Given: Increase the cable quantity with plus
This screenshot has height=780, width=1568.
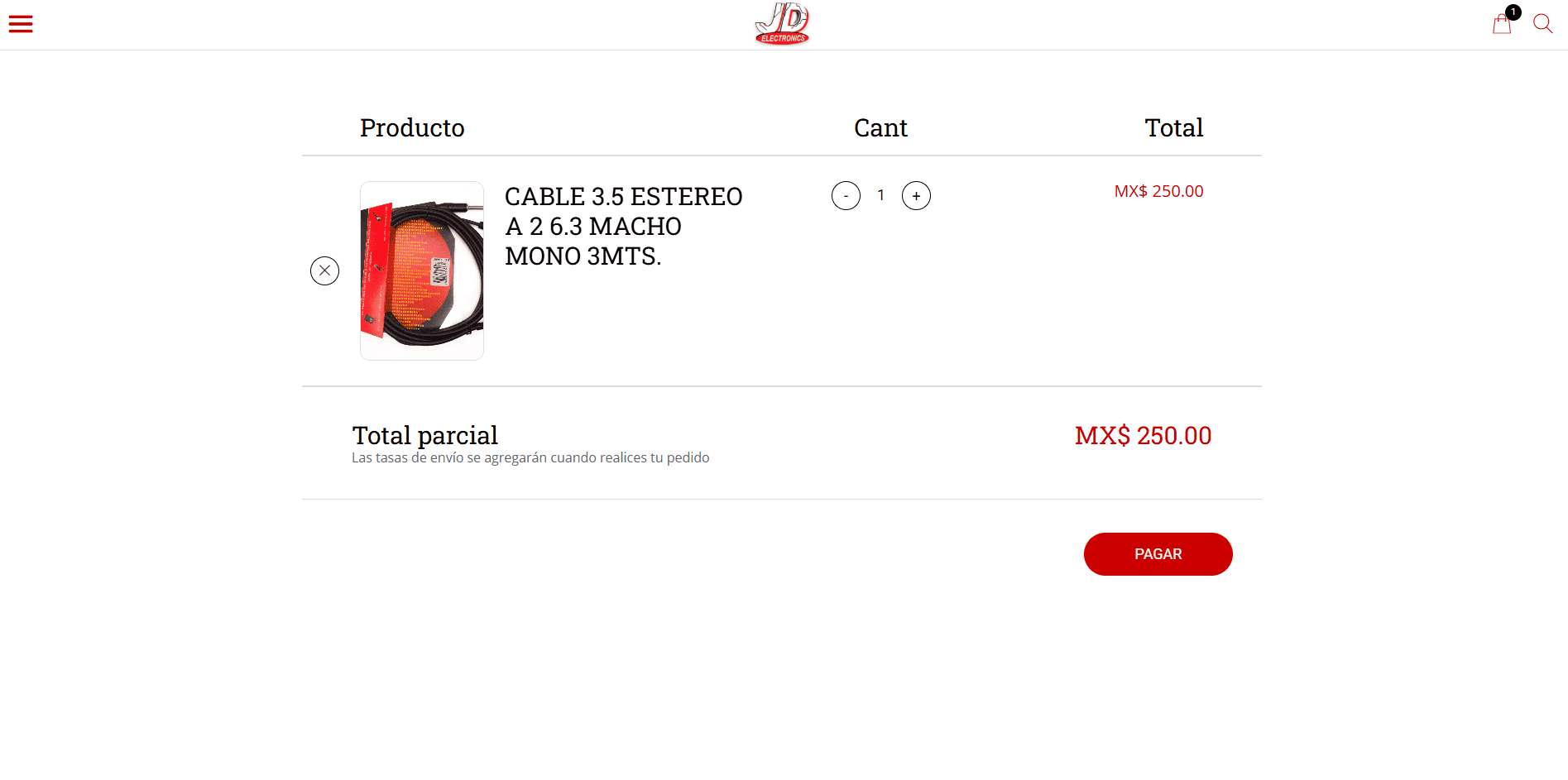Looking at the screenshot, I should [x=916, y=196].
